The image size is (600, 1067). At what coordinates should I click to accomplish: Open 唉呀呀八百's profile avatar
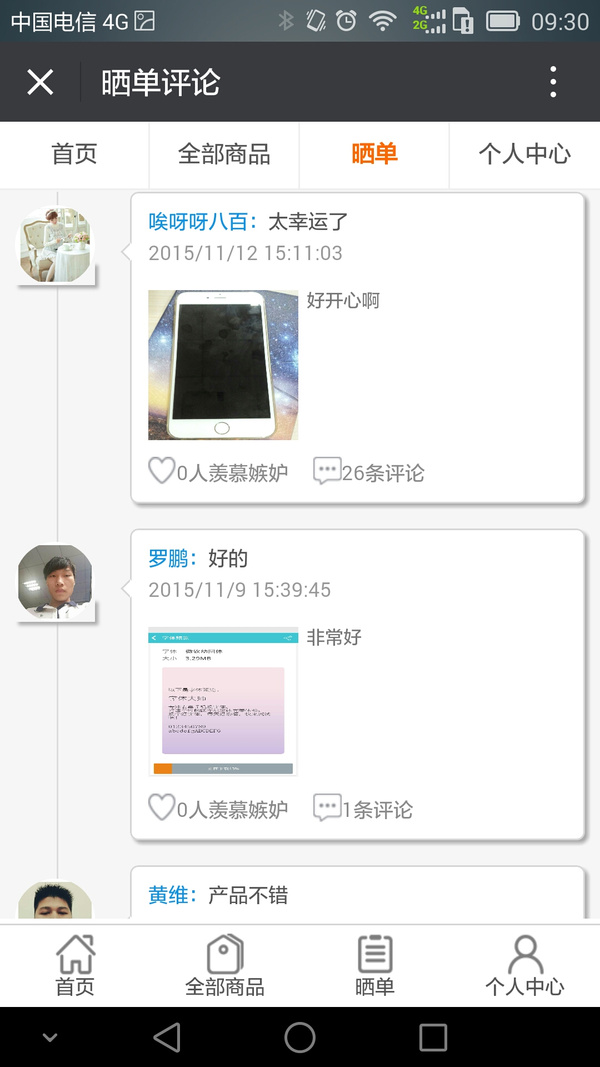click(56, 245)
